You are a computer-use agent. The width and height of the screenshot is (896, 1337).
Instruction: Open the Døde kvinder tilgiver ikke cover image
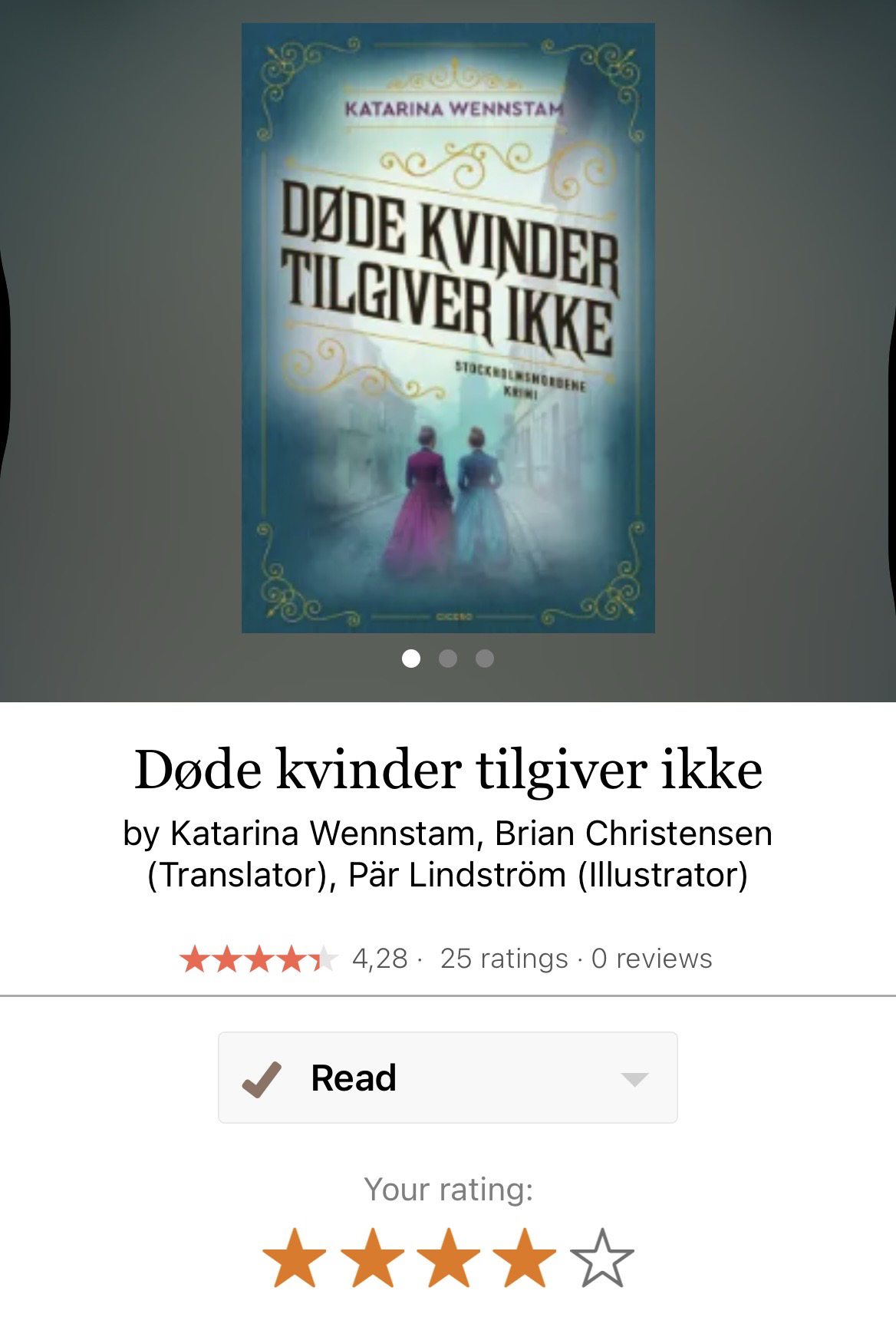click(x=448, y=328)
